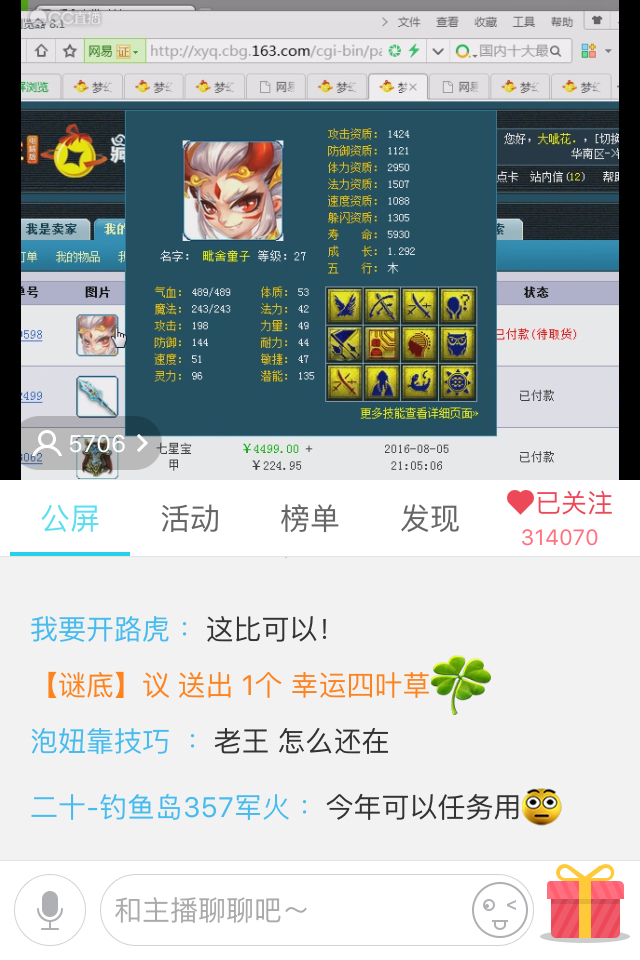
Task: Switch to the 活动 tab
Action: pos(189,518)
